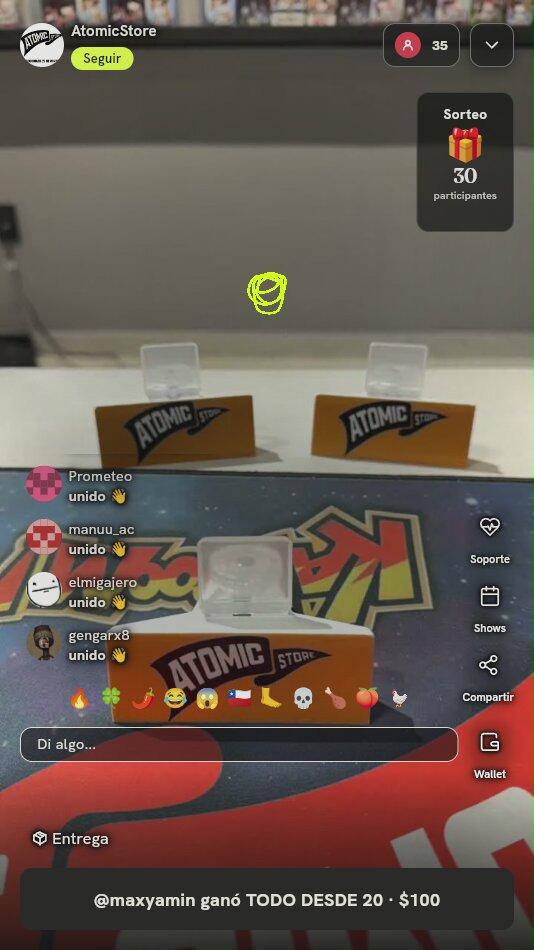The image size is (534, 950).
Task: Send the Chile flag emoji
Action: tap(239, 698)
